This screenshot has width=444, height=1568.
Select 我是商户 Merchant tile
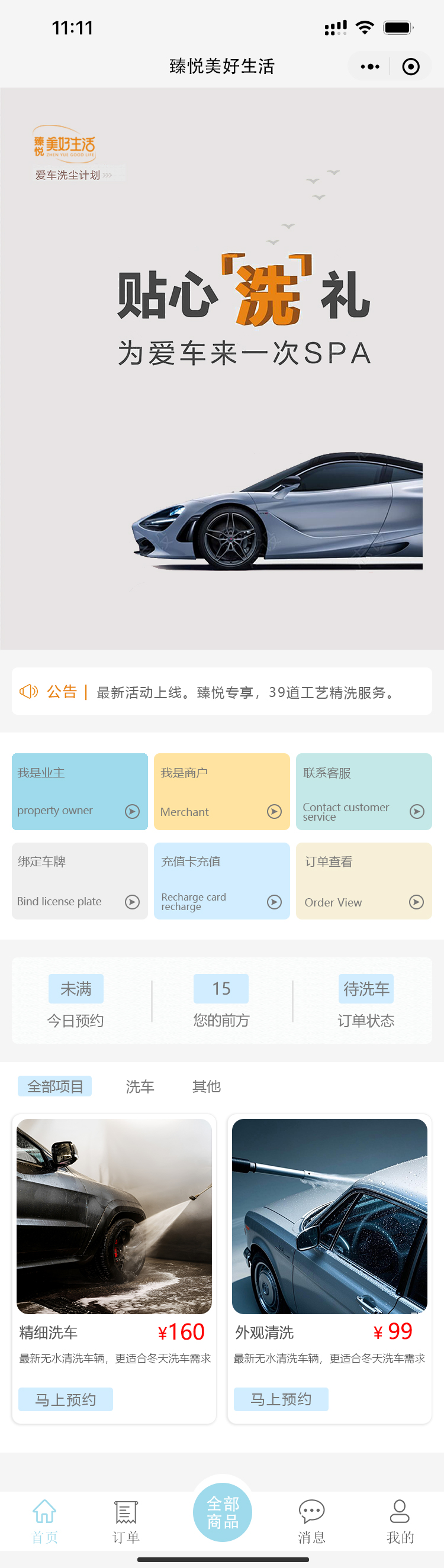click(x=221, y=791)
